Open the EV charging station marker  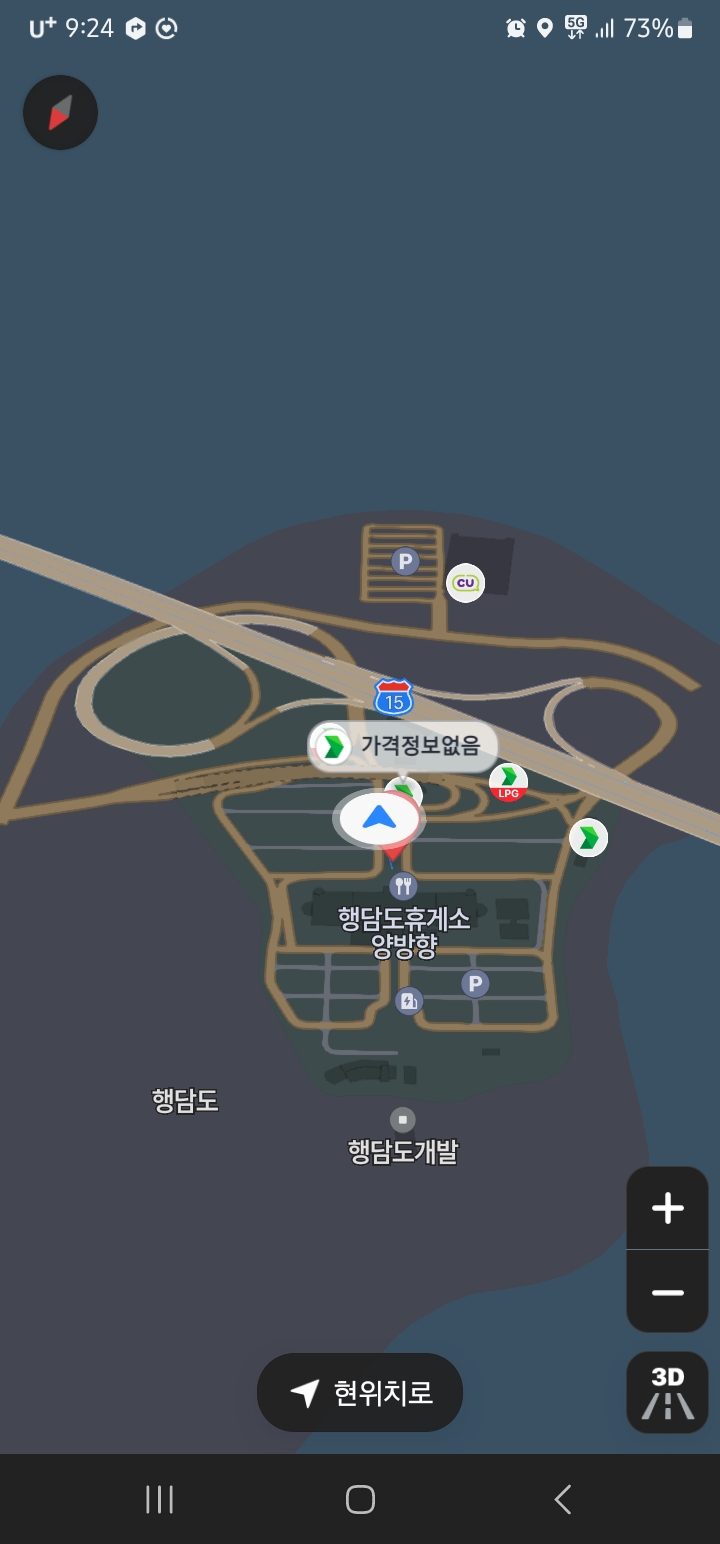click(408, 1001)
